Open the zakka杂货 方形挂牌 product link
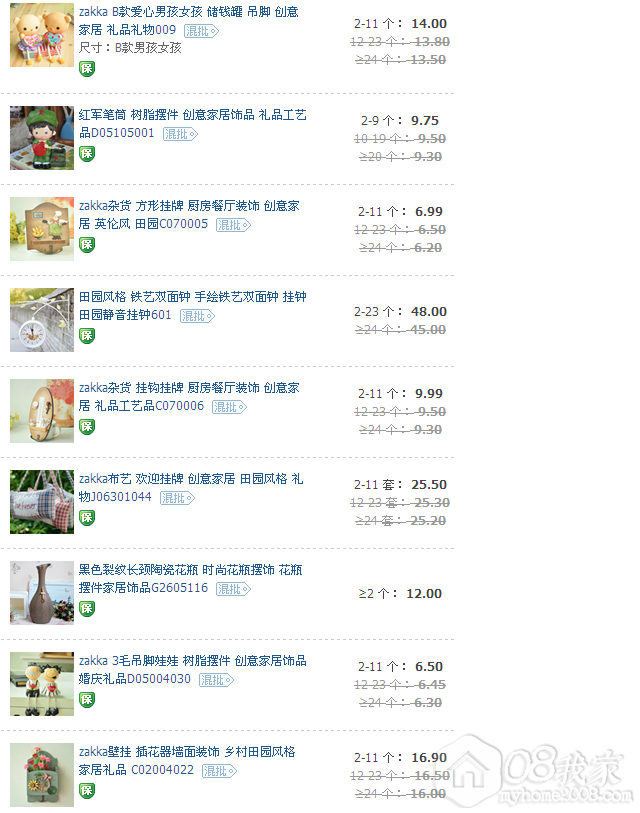 tap(188, 206)
